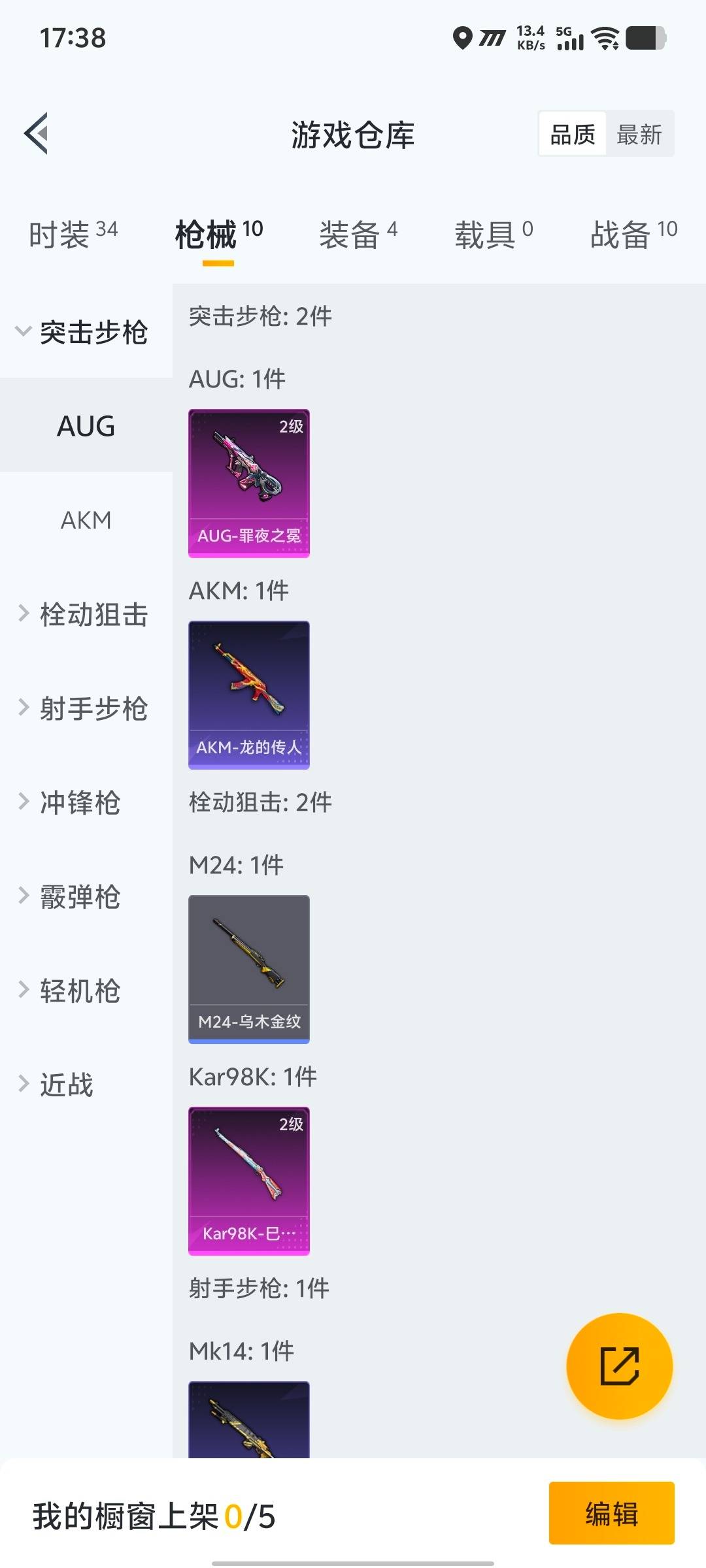
Task: Tap the 编辑 button
Action: [x=612, y=1514]
